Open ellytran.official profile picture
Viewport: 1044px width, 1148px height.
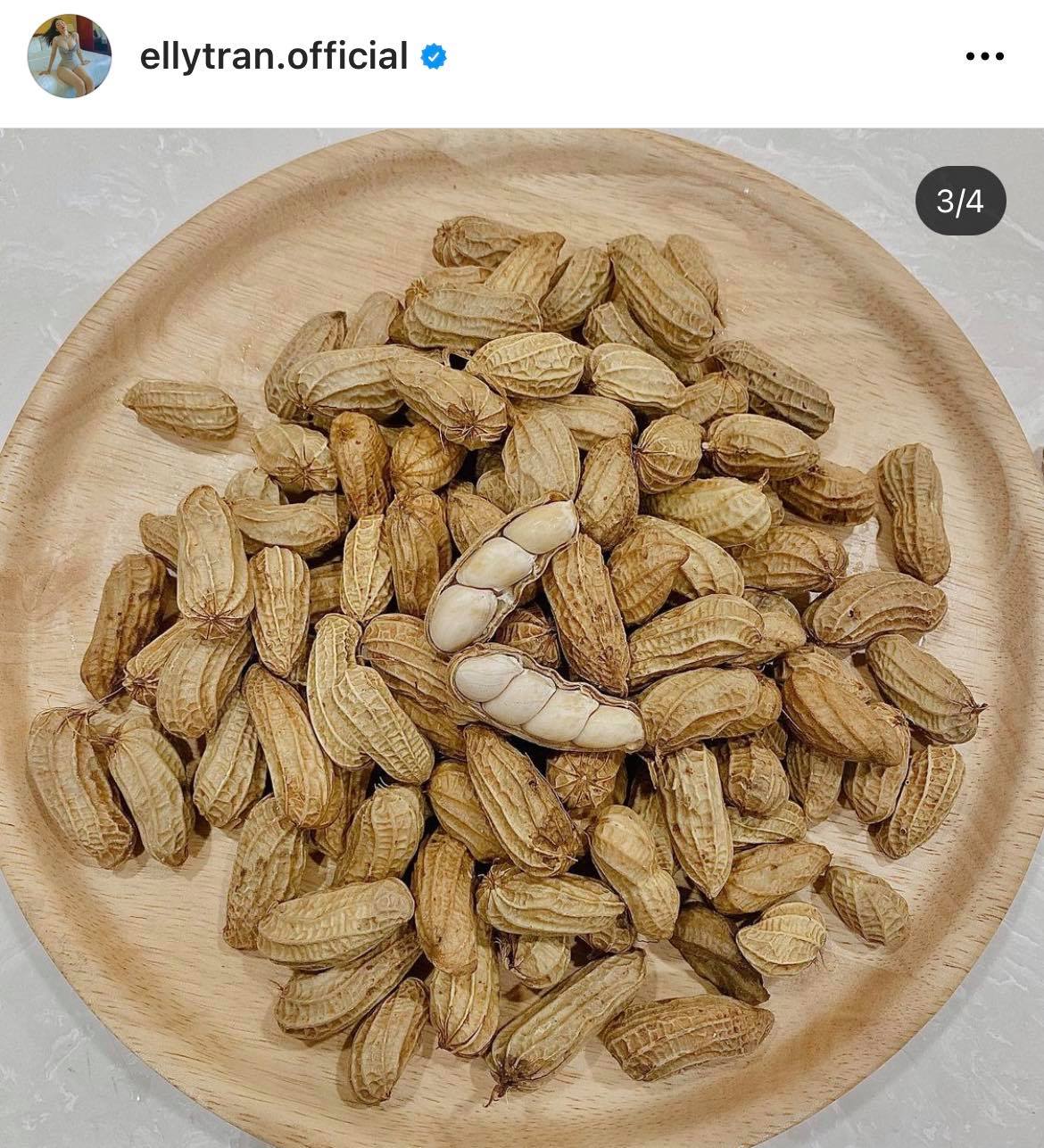70,55
